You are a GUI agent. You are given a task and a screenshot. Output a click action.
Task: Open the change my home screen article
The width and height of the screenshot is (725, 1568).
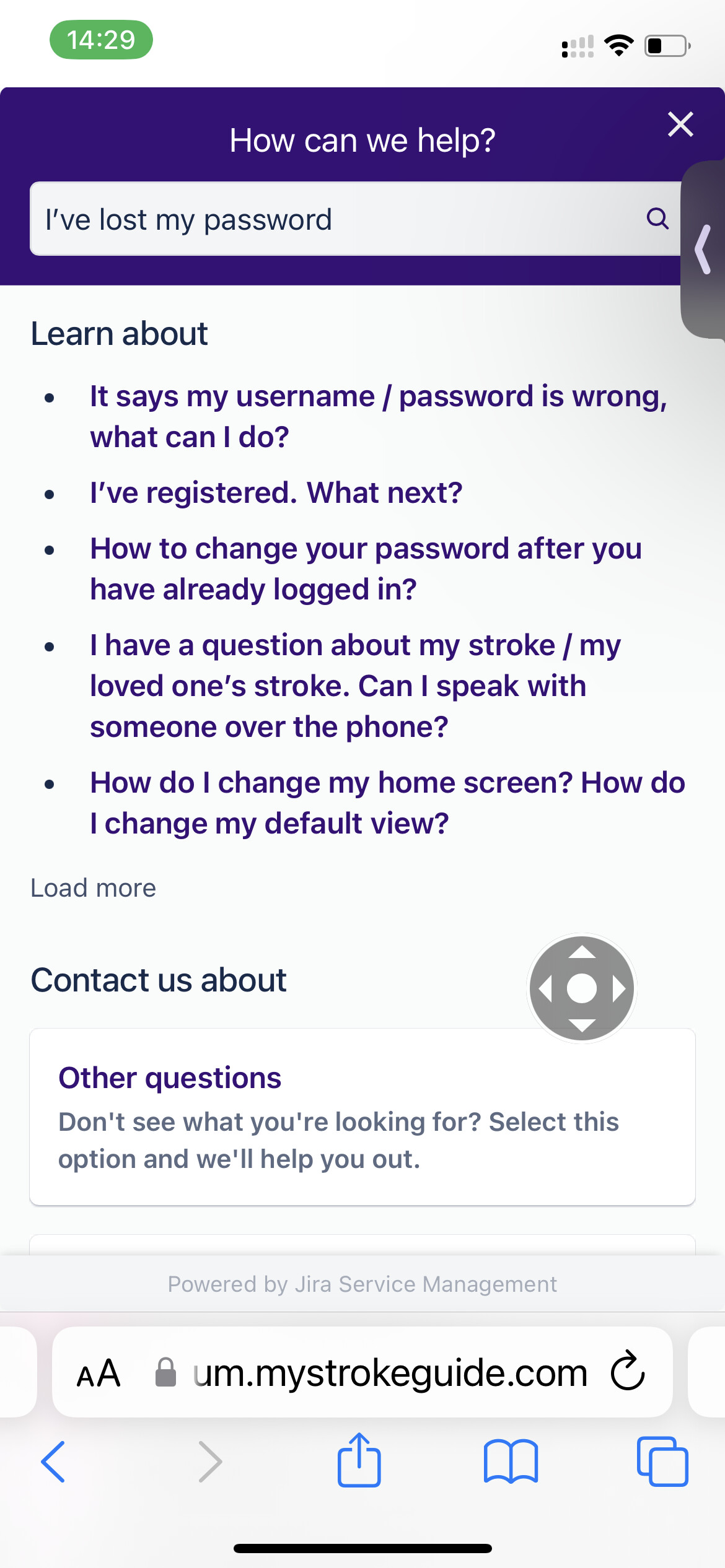(387, 803)
